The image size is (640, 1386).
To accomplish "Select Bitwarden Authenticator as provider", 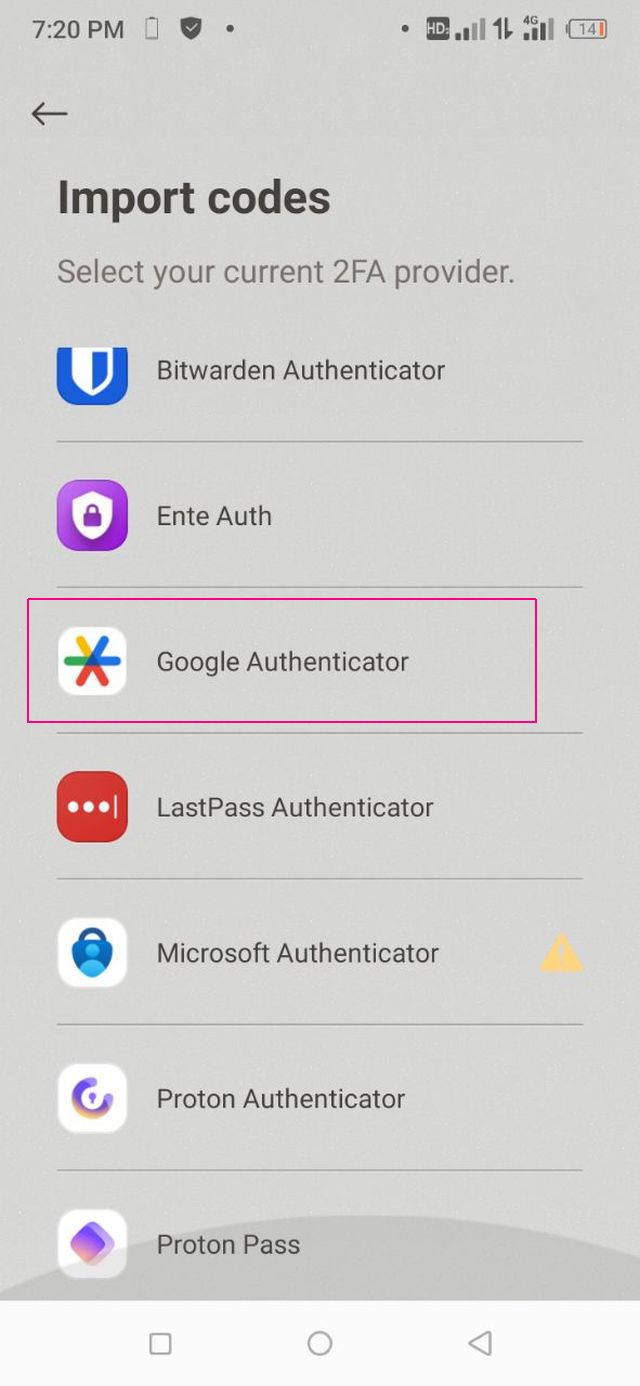I will click(x=300, y=371).
